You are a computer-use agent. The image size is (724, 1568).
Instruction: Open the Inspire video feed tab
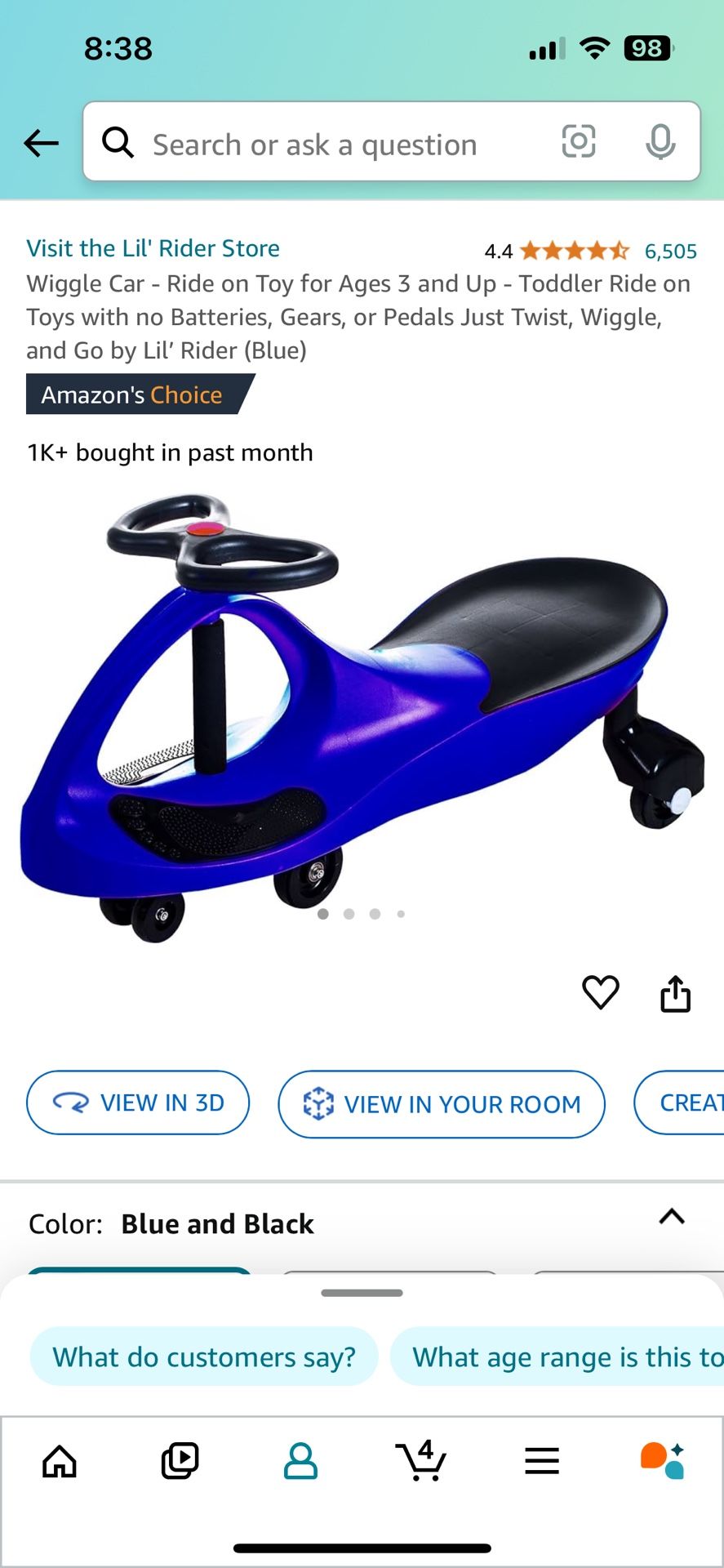[x=180, y=1461]
